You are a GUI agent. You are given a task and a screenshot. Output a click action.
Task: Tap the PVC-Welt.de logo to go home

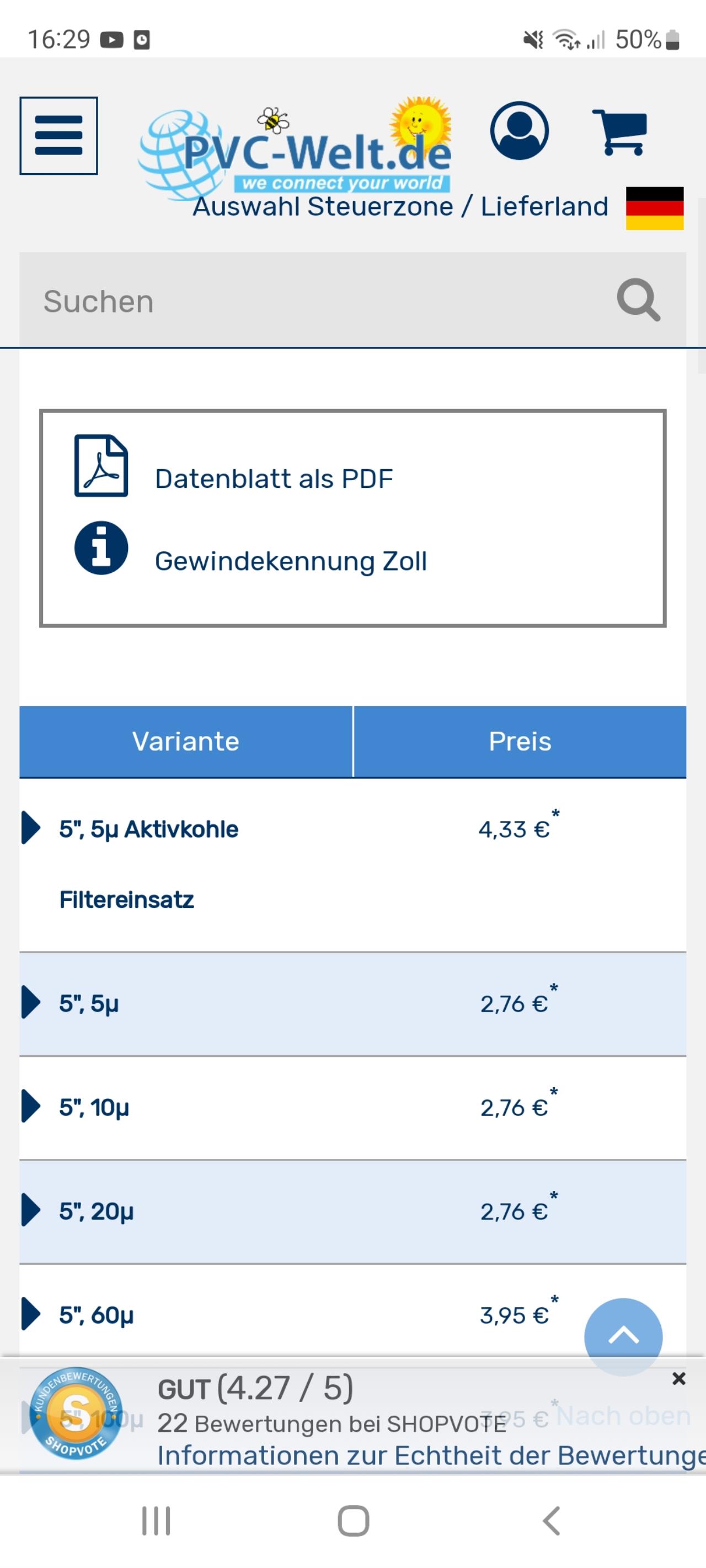click(x=296, y=149)
